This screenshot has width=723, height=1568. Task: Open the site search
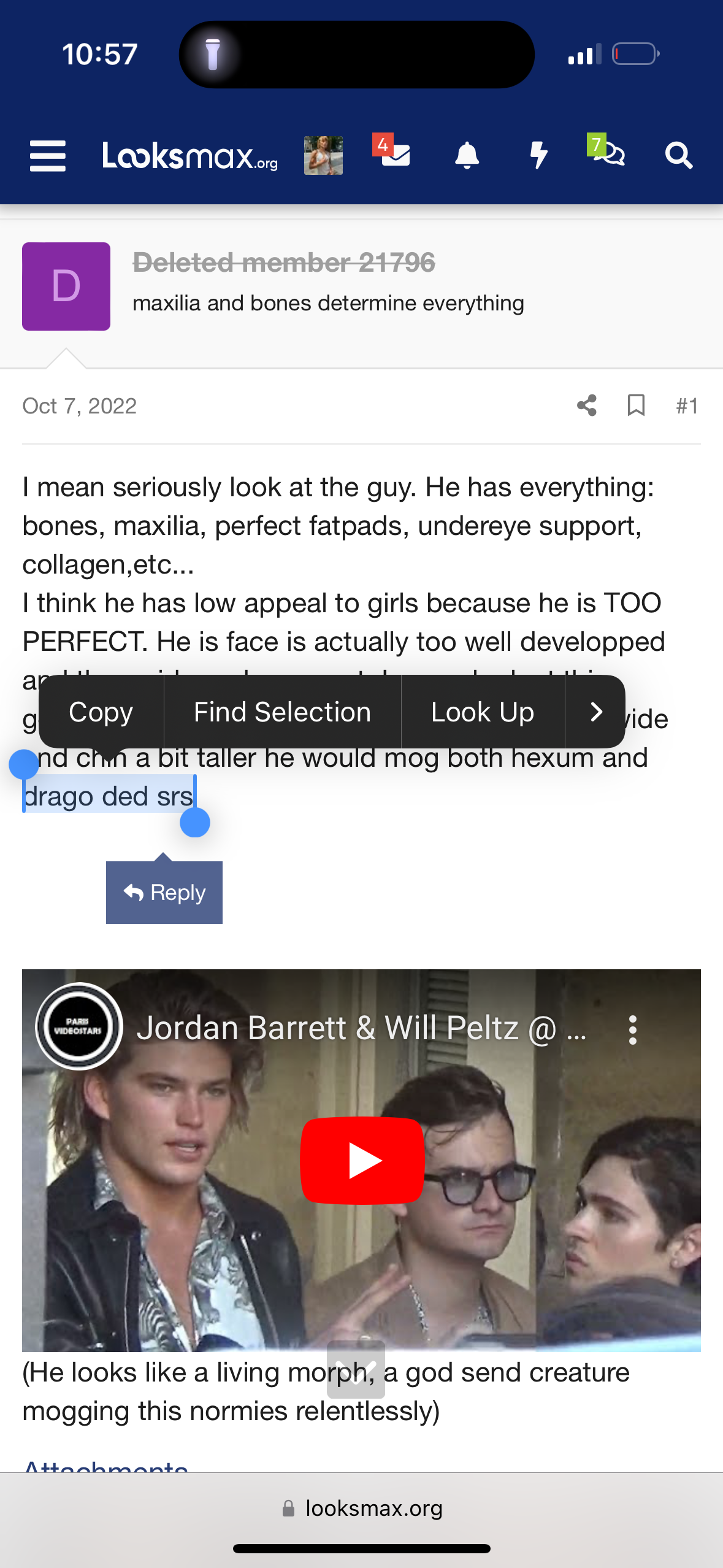point(679,155)
